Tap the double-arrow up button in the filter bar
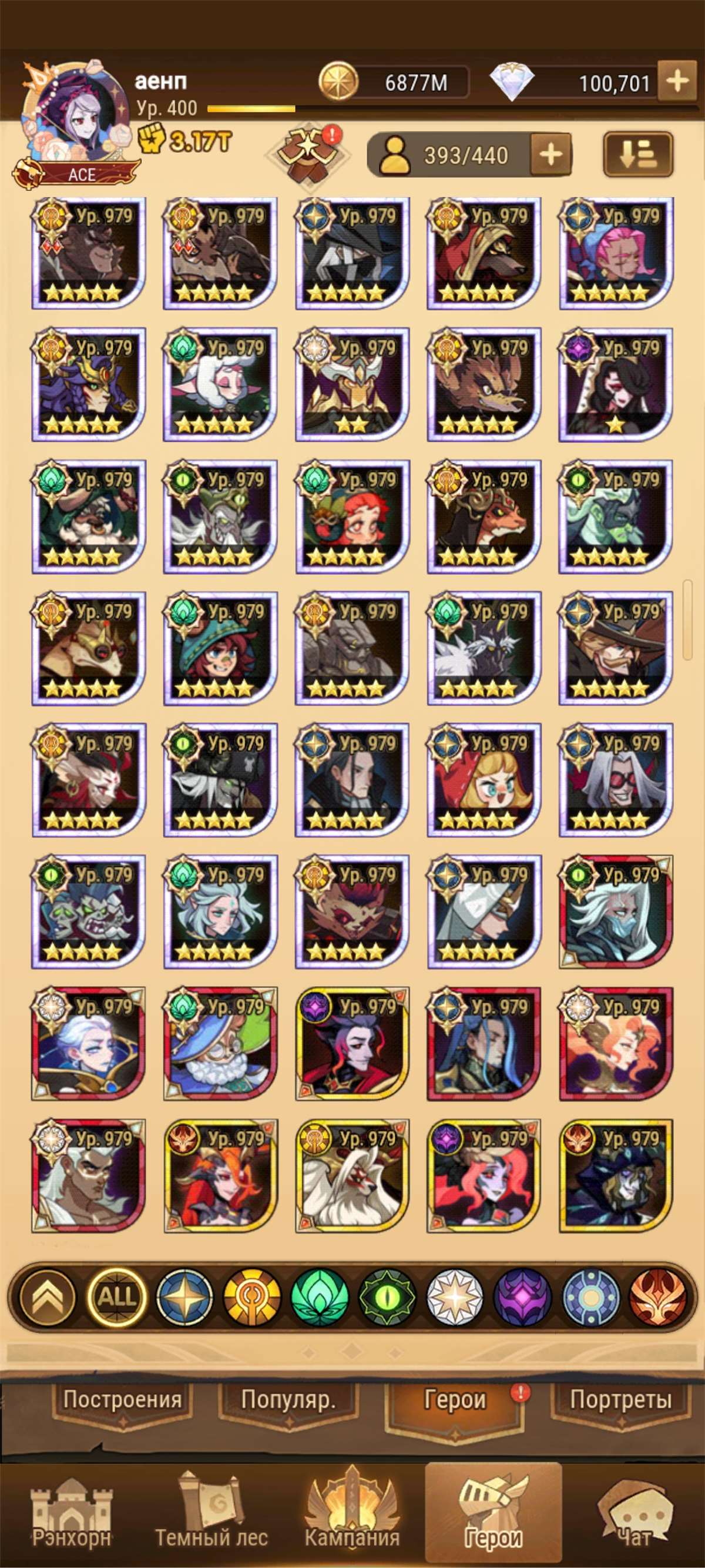This screenshot has width=705, height=1568. pyautogui.click(x=48, y=1297)
